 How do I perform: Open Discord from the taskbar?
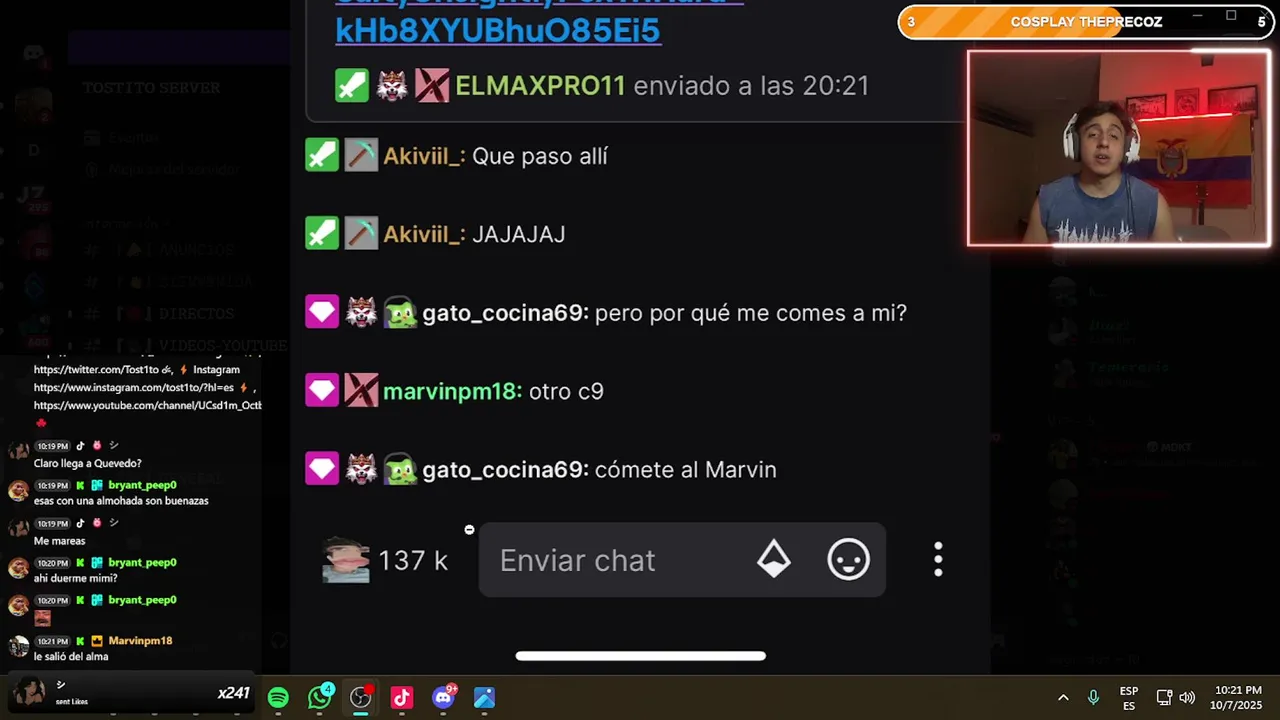point(443,698)
